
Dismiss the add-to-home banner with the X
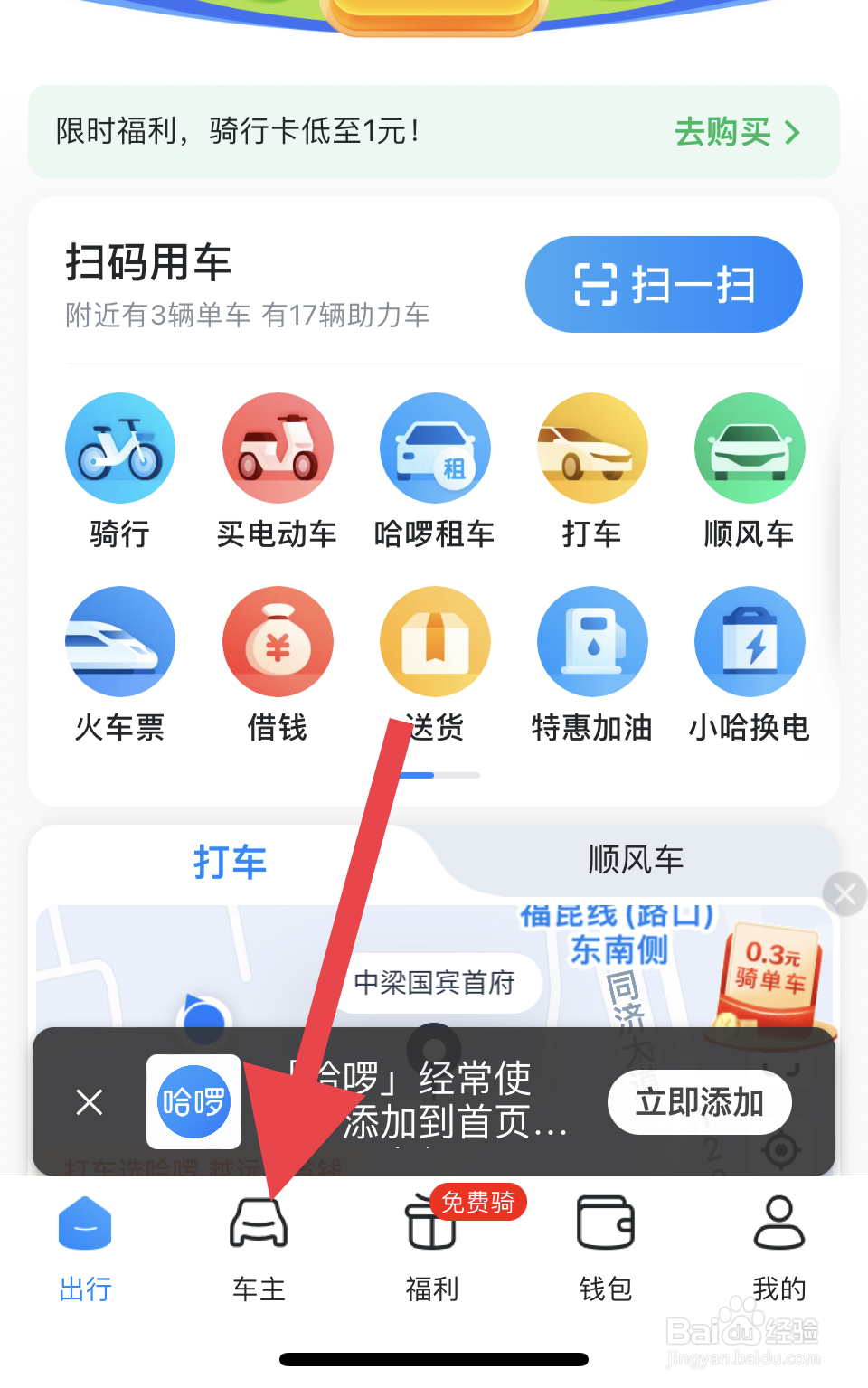coord(90,1102)
